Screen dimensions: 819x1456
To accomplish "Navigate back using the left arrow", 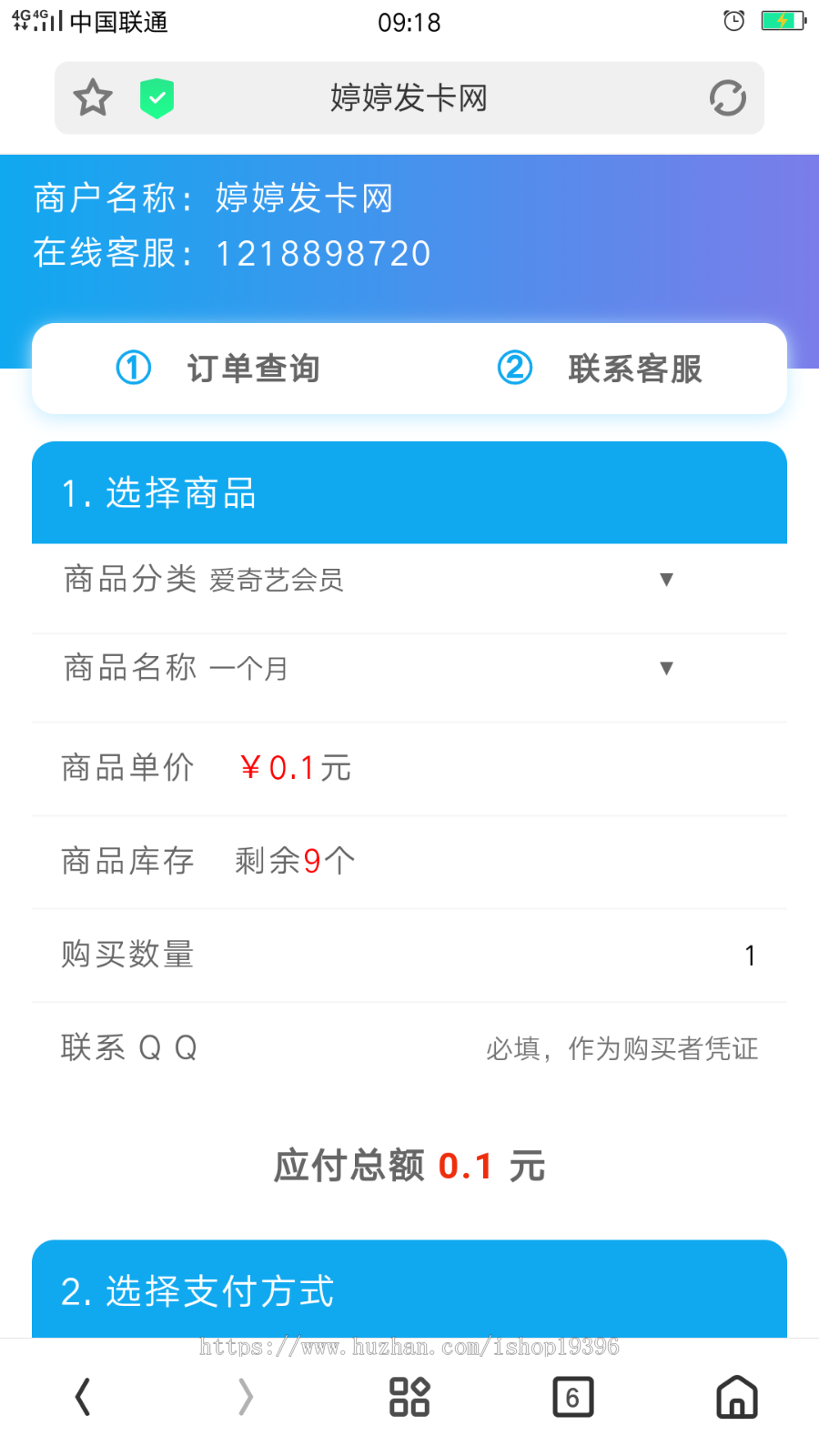I will point(82,1397).
